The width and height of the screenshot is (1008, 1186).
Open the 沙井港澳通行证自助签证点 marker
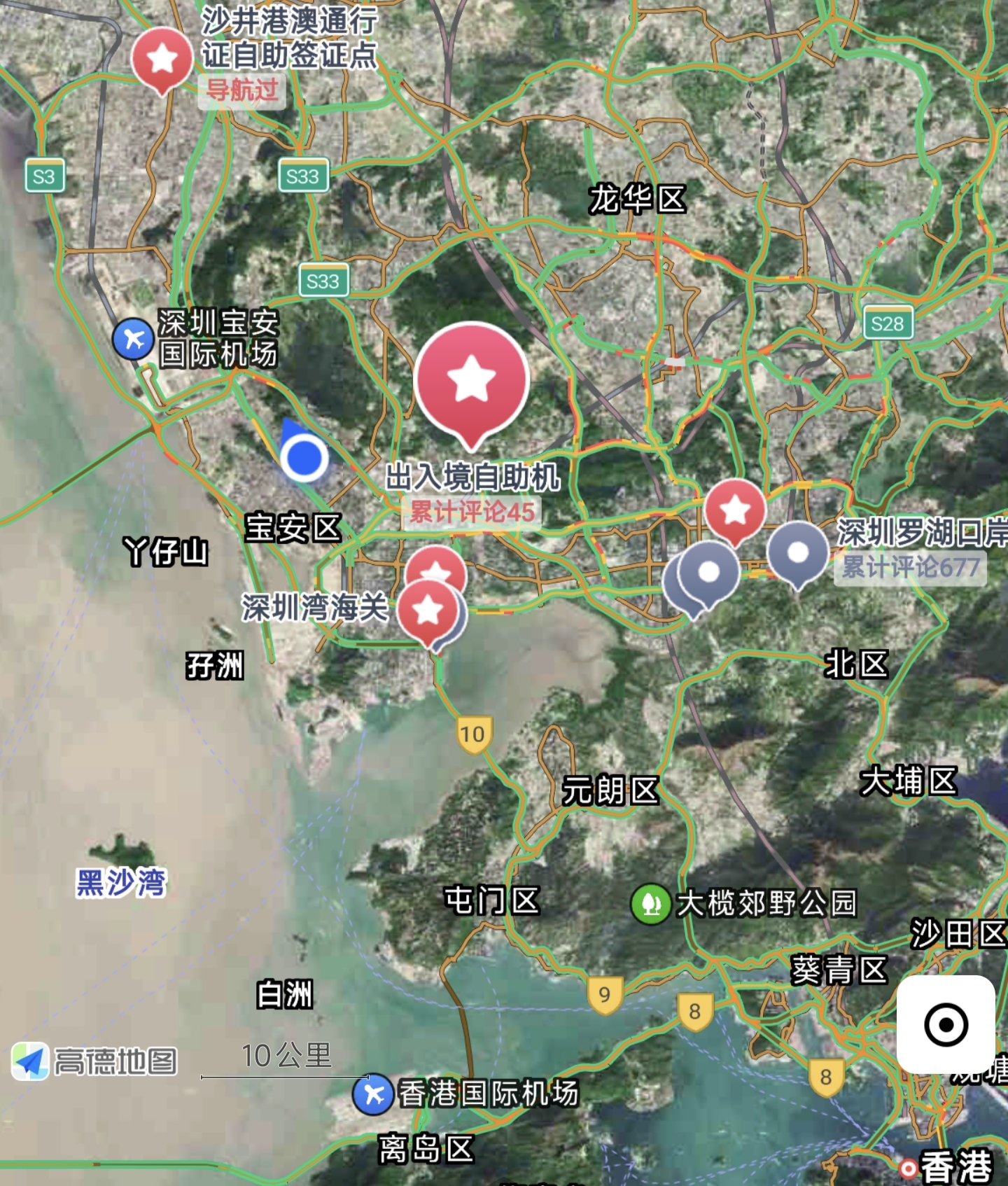162,59
